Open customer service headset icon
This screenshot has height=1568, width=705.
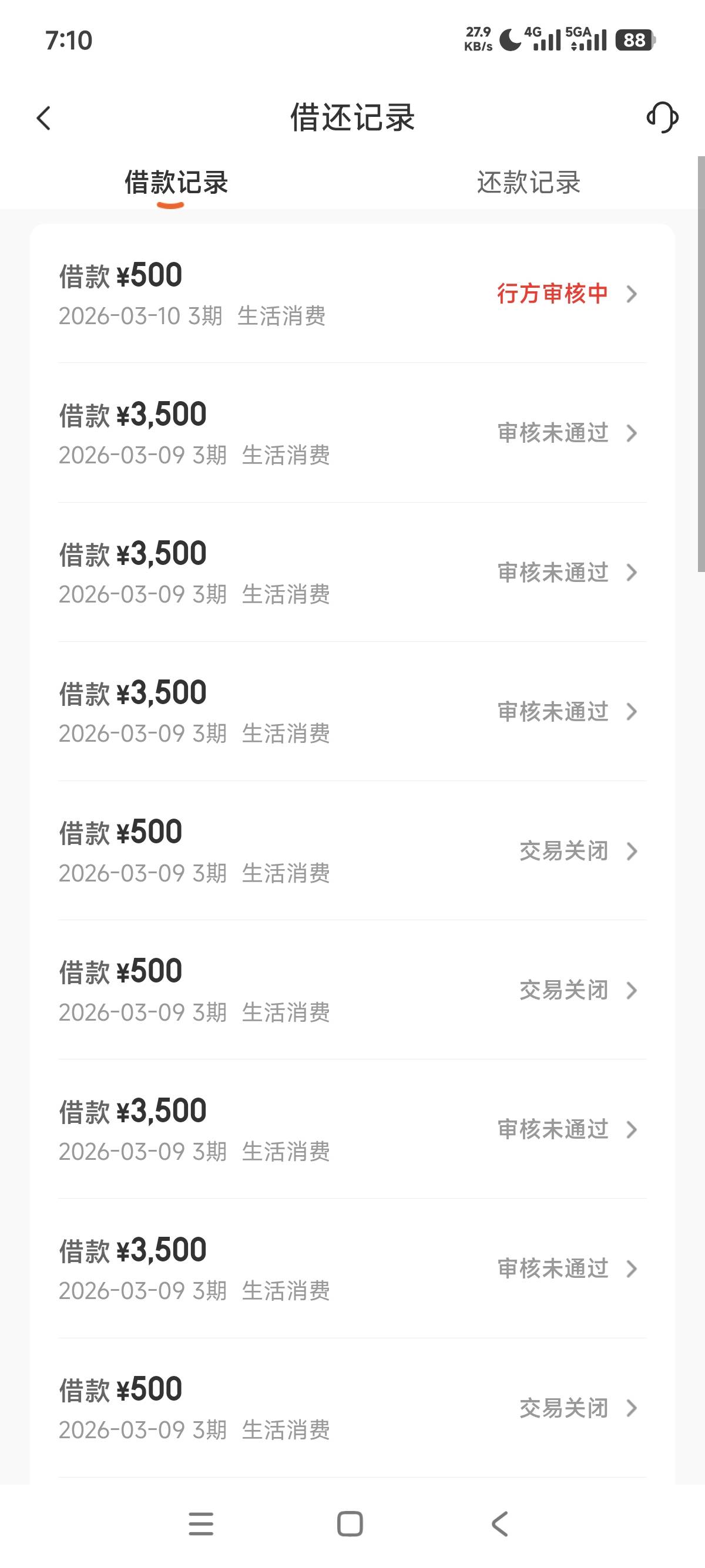coord(662,117)
